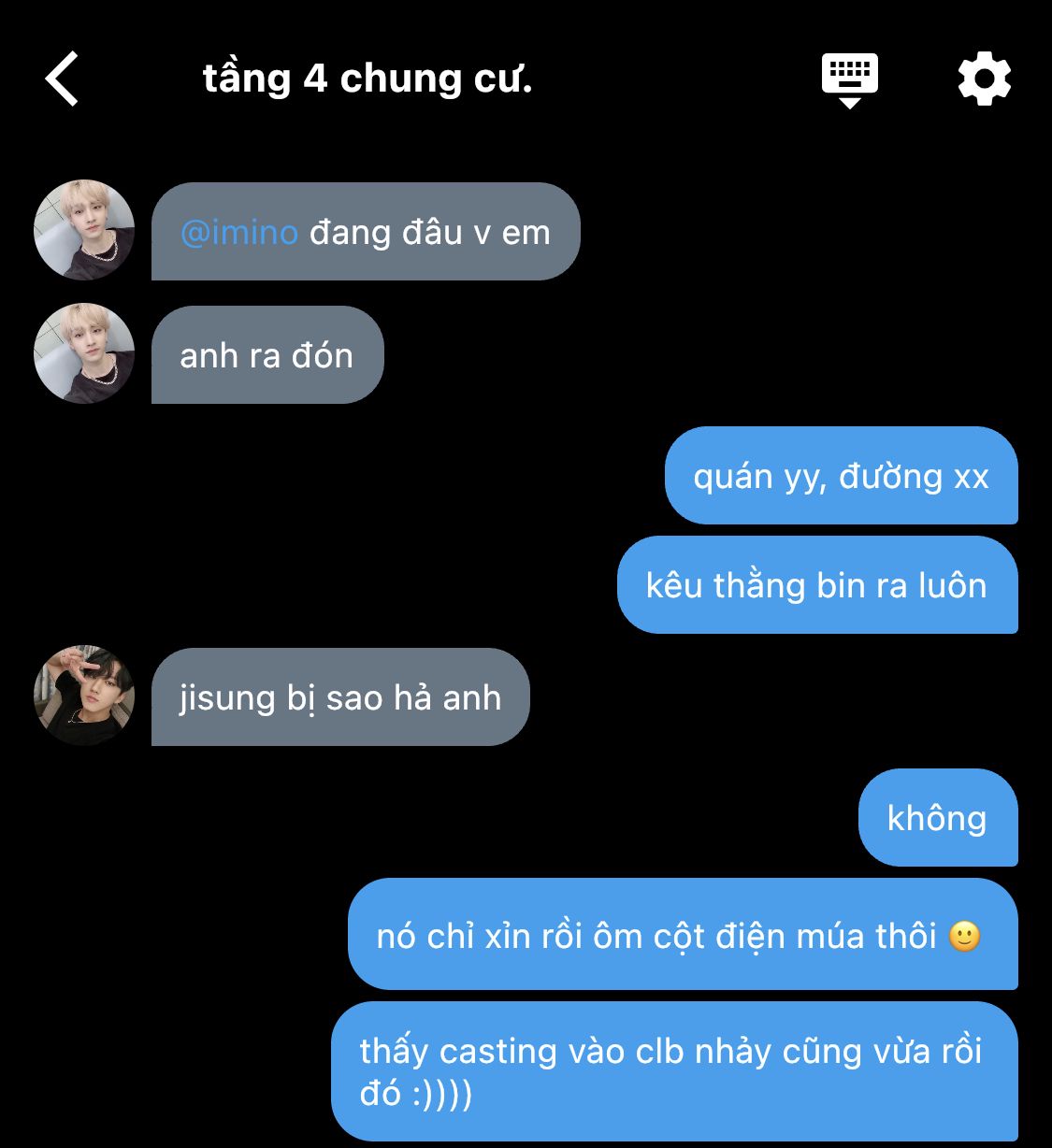This screenshot has height=1148, width=1052.
Task: Open avatar beside 'jisung bị sao hả anh'
Action: coord(84,696)
